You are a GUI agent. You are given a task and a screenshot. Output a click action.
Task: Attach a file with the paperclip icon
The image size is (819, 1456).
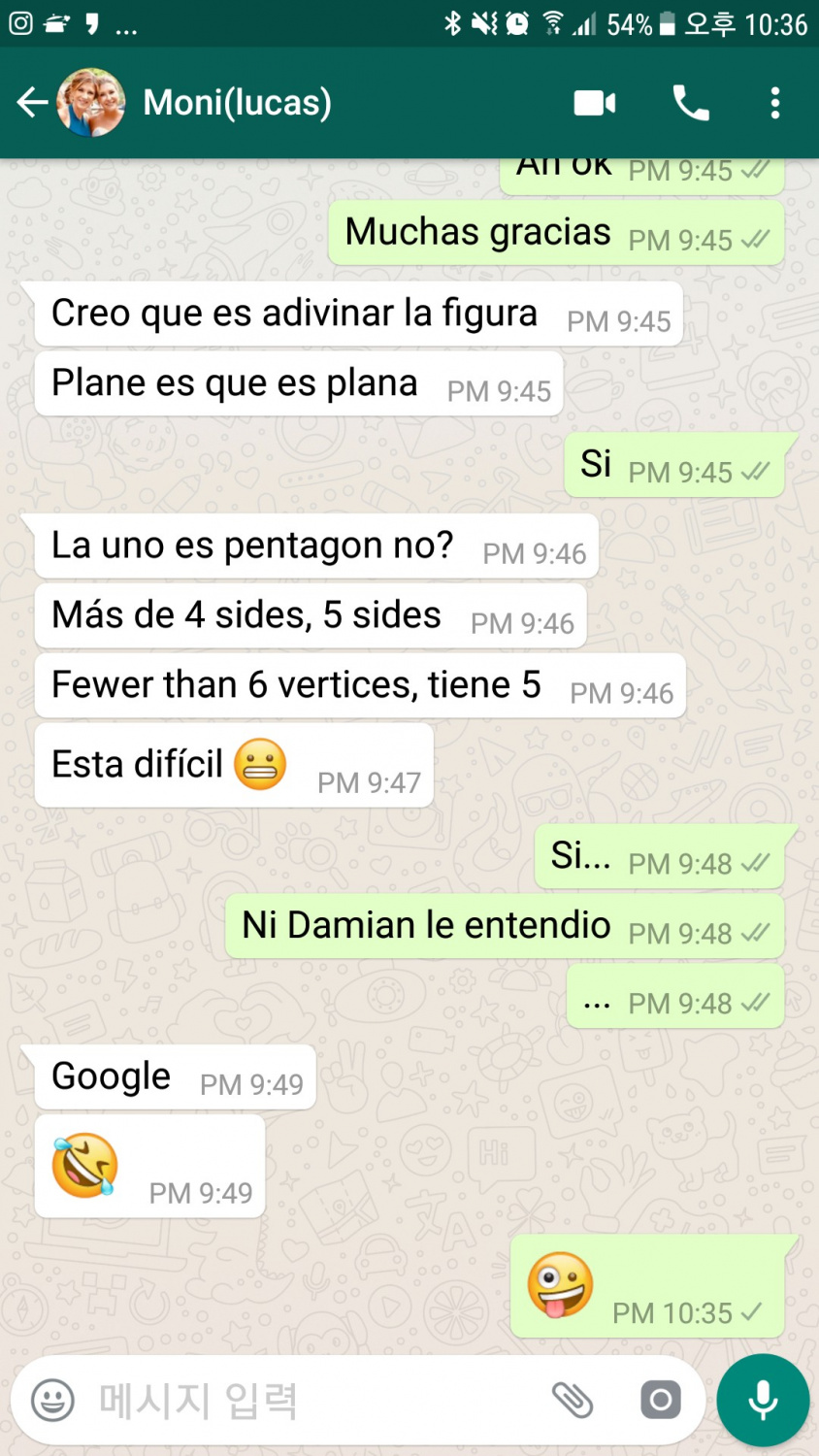pos(573,1400)
